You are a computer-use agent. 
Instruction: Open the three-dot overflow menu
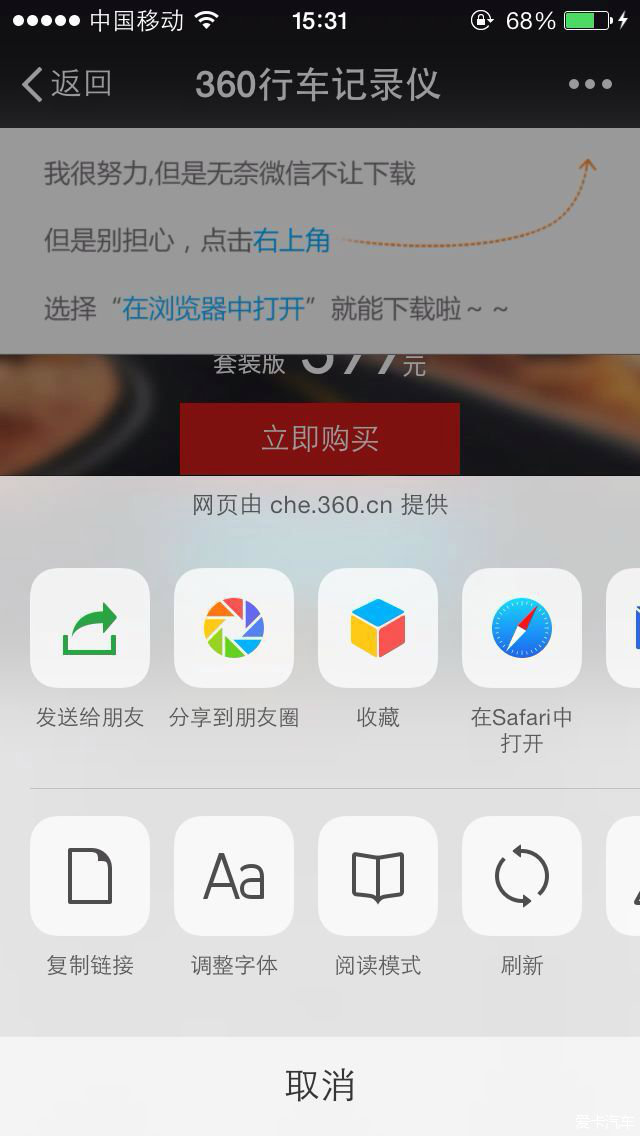pos(590,84)
